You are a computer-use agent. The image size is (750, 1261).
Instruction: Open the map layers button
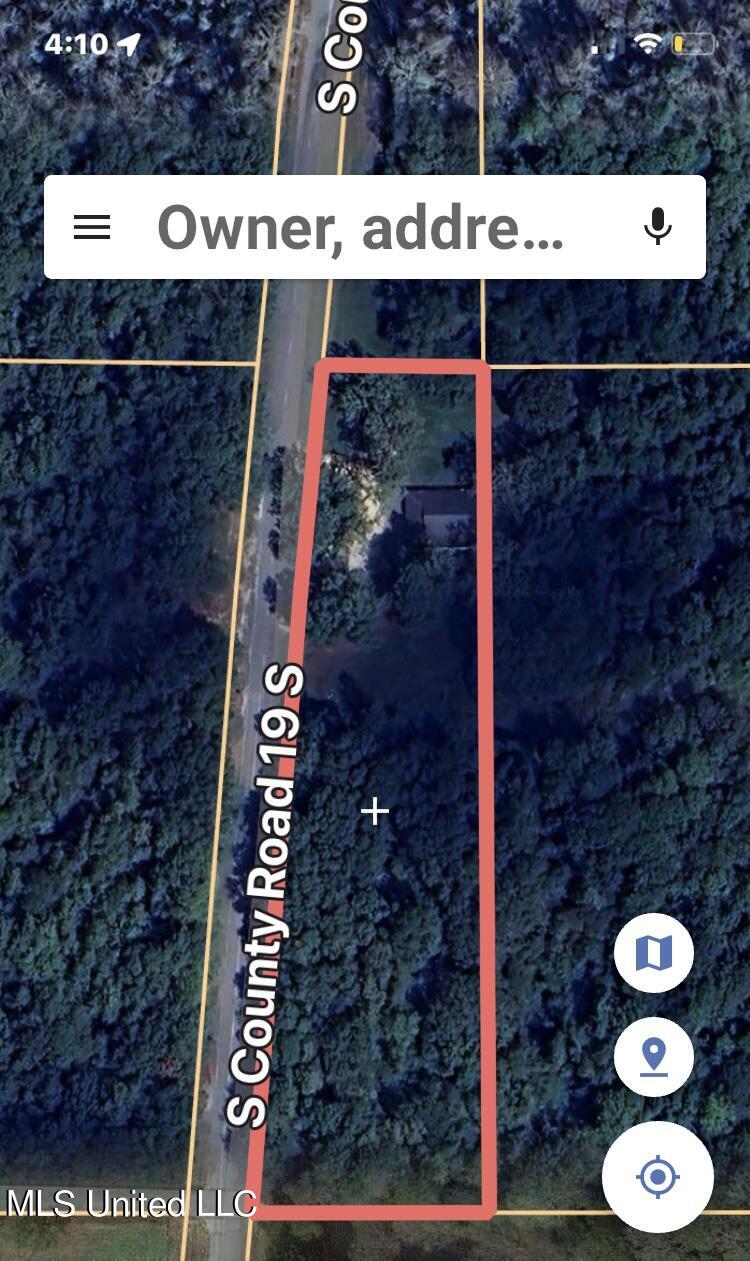653,953
